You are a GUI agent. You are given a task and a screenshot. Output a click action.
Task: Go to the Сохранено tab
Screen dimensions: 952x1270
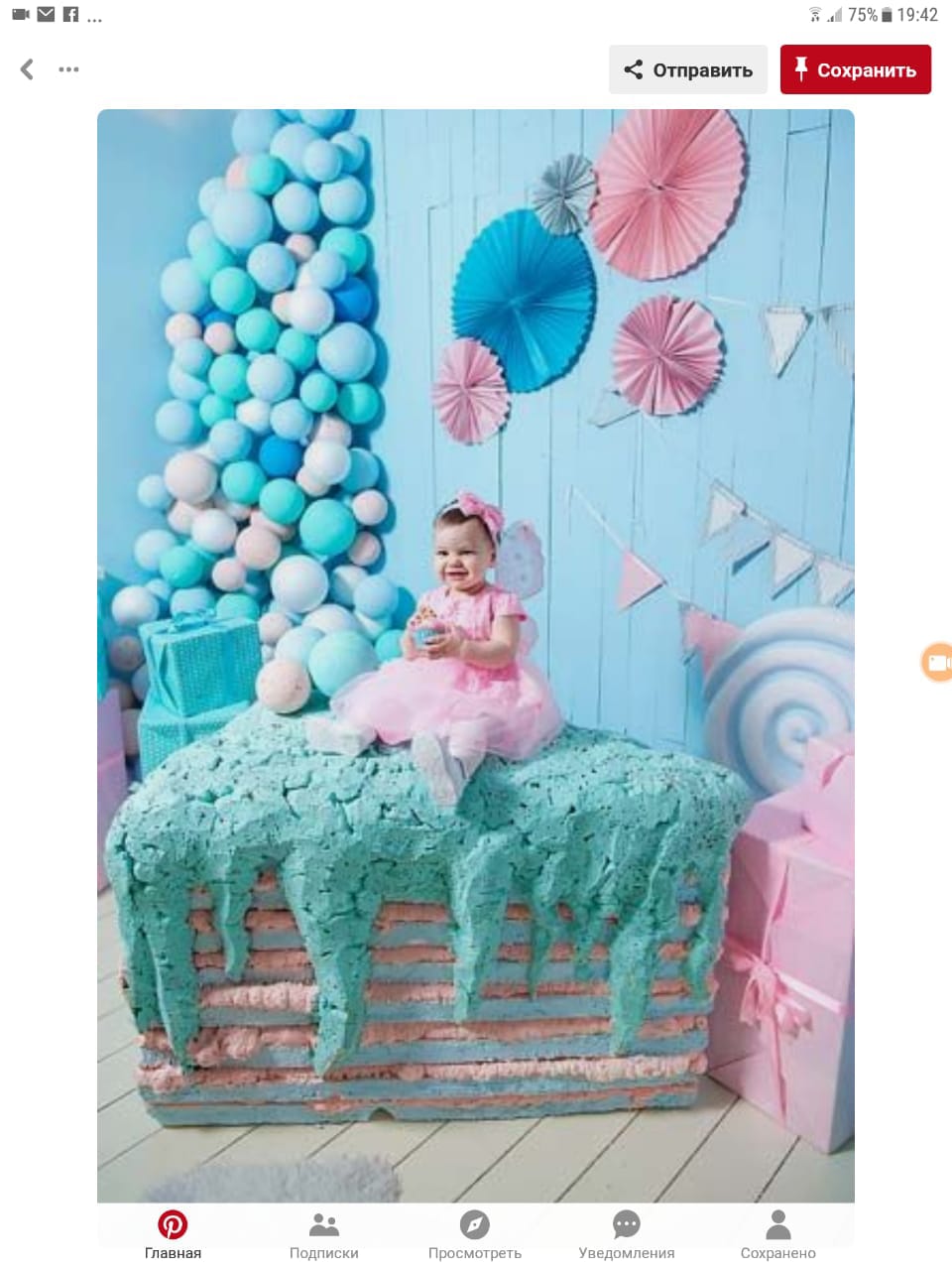point(778,1235)
